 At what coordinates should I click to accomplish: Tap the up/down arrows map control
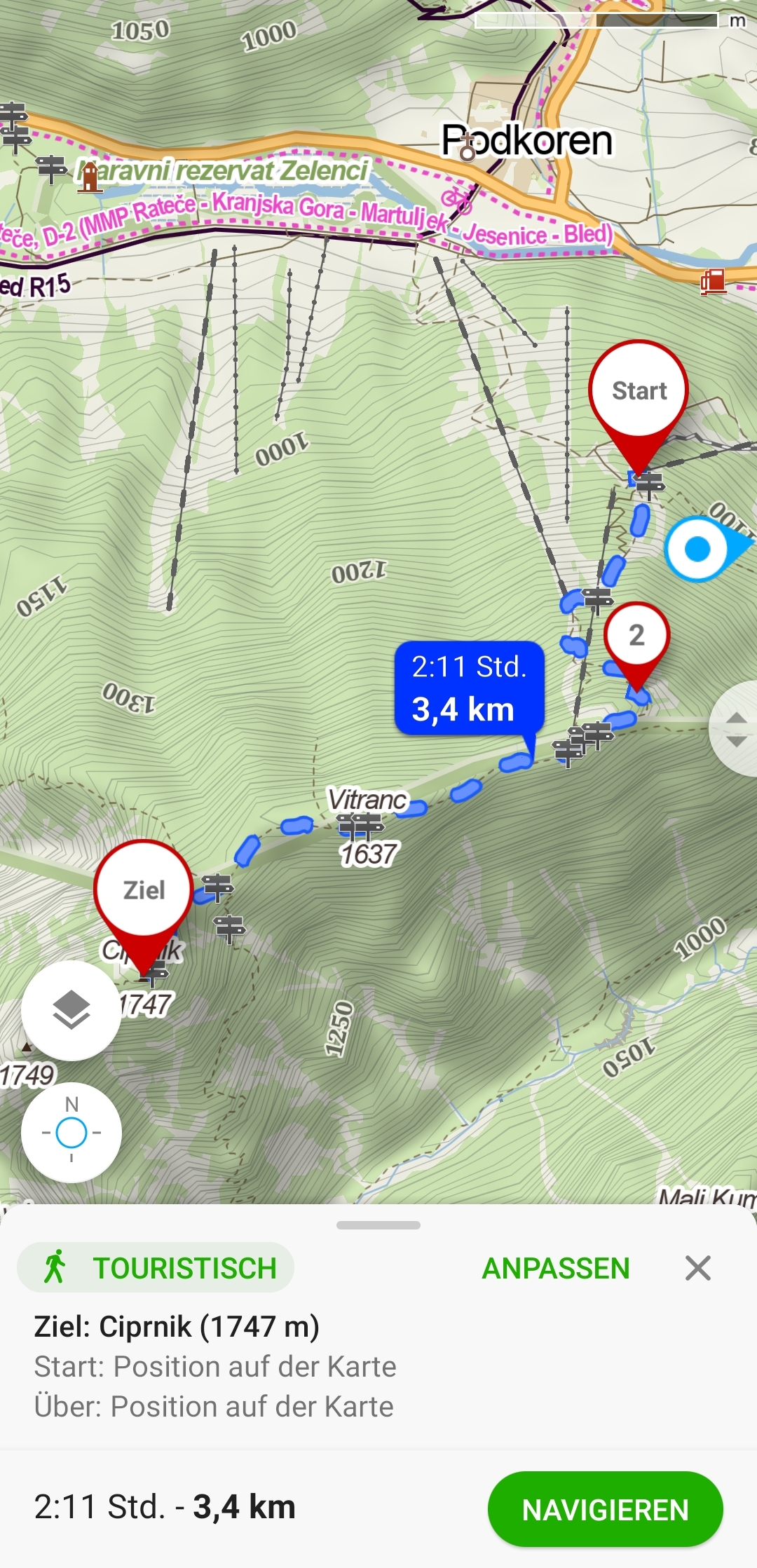point(735,729)
